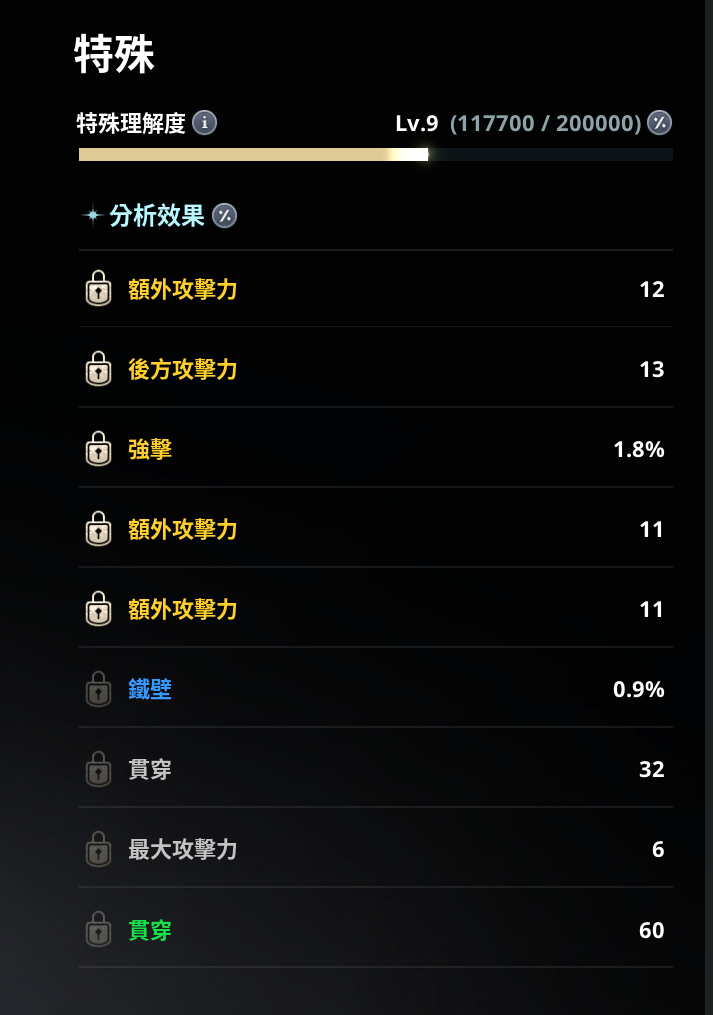713x1015 pixels.
Task: Lock the green 貫穿 effect valued 60
Action: [x=98, y=930]
